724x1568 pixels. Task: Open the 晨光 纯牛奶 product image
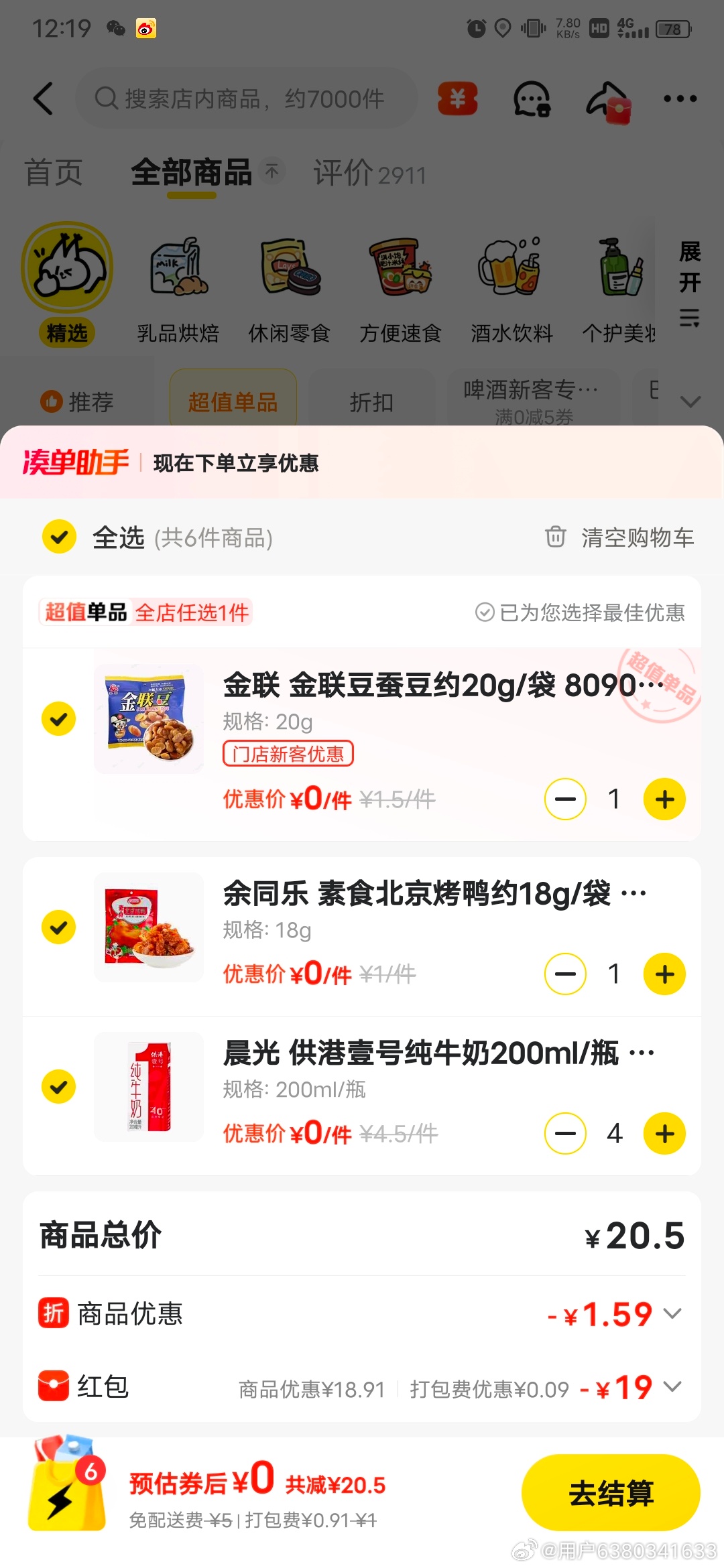148,1086
